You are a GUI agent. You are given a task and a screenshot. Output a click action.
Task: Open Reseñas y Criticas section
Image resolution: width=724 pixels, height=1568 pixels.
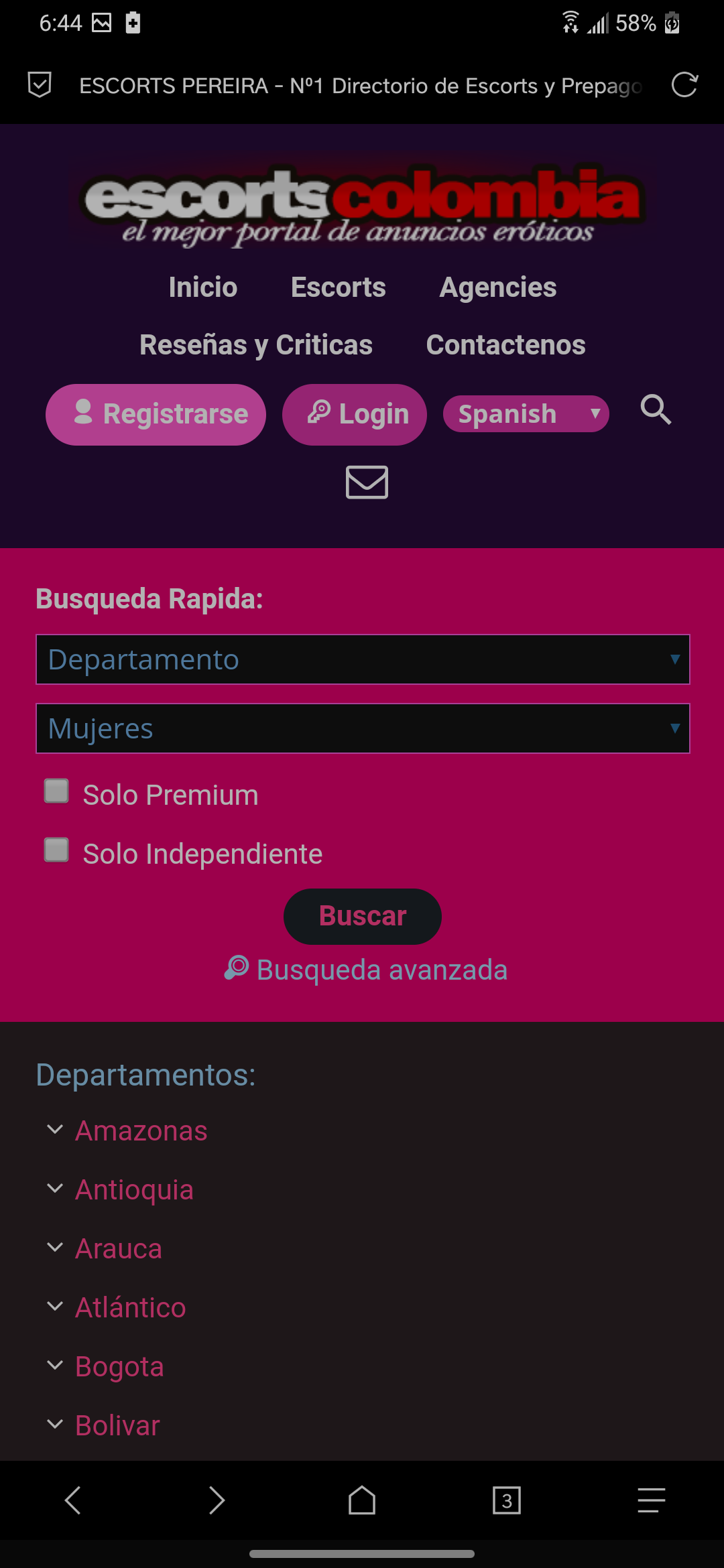click(255, 345)
